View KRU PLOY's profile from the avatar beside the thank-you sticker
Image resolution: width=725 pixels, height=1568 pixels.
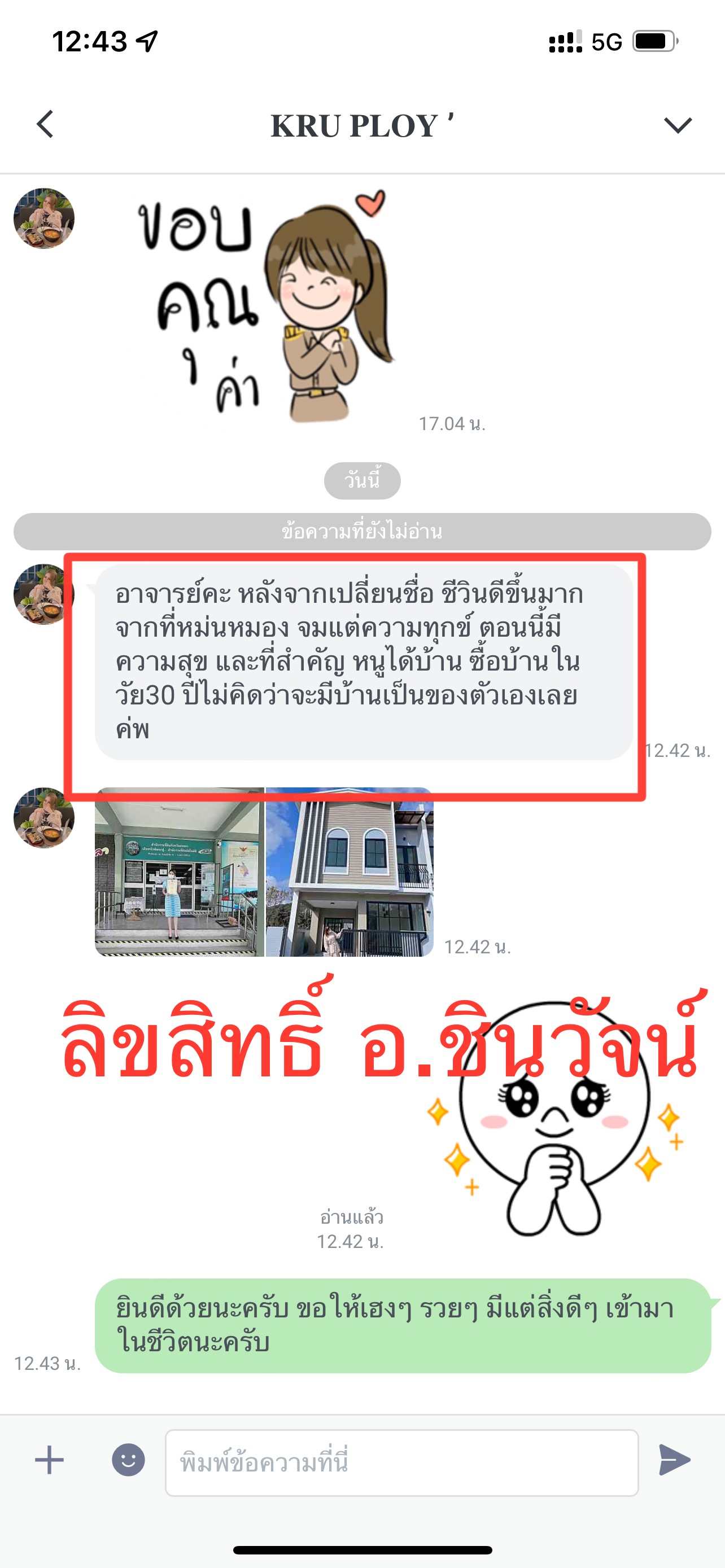tap(44, 218)
